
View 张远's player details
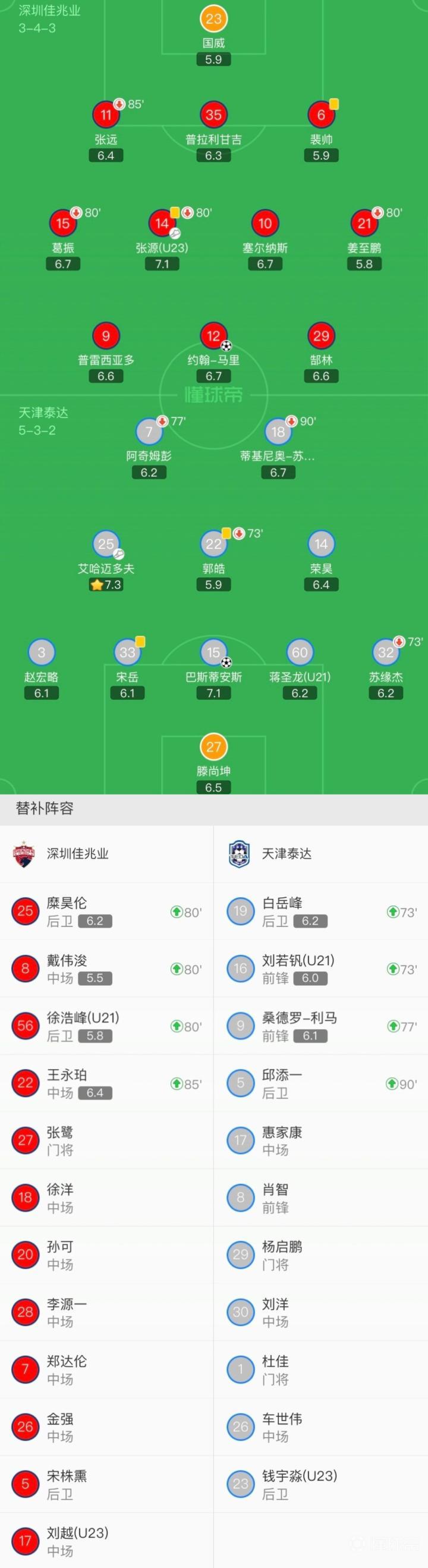pyautogui.click(x=106, y=115)
